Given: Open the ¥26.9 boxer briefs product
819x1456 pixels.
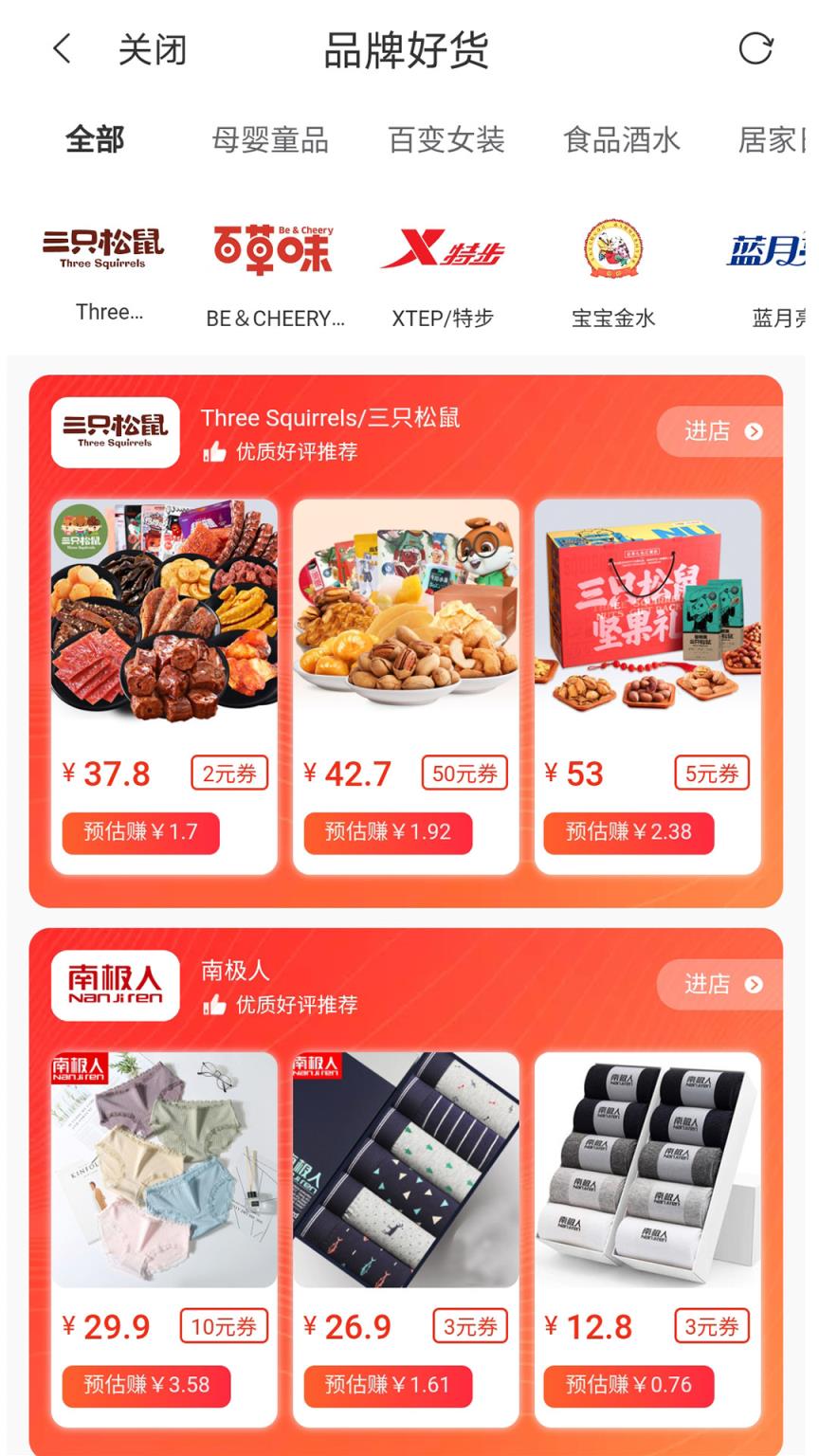Looking at the screenshot, I should tap(406, 1171).
